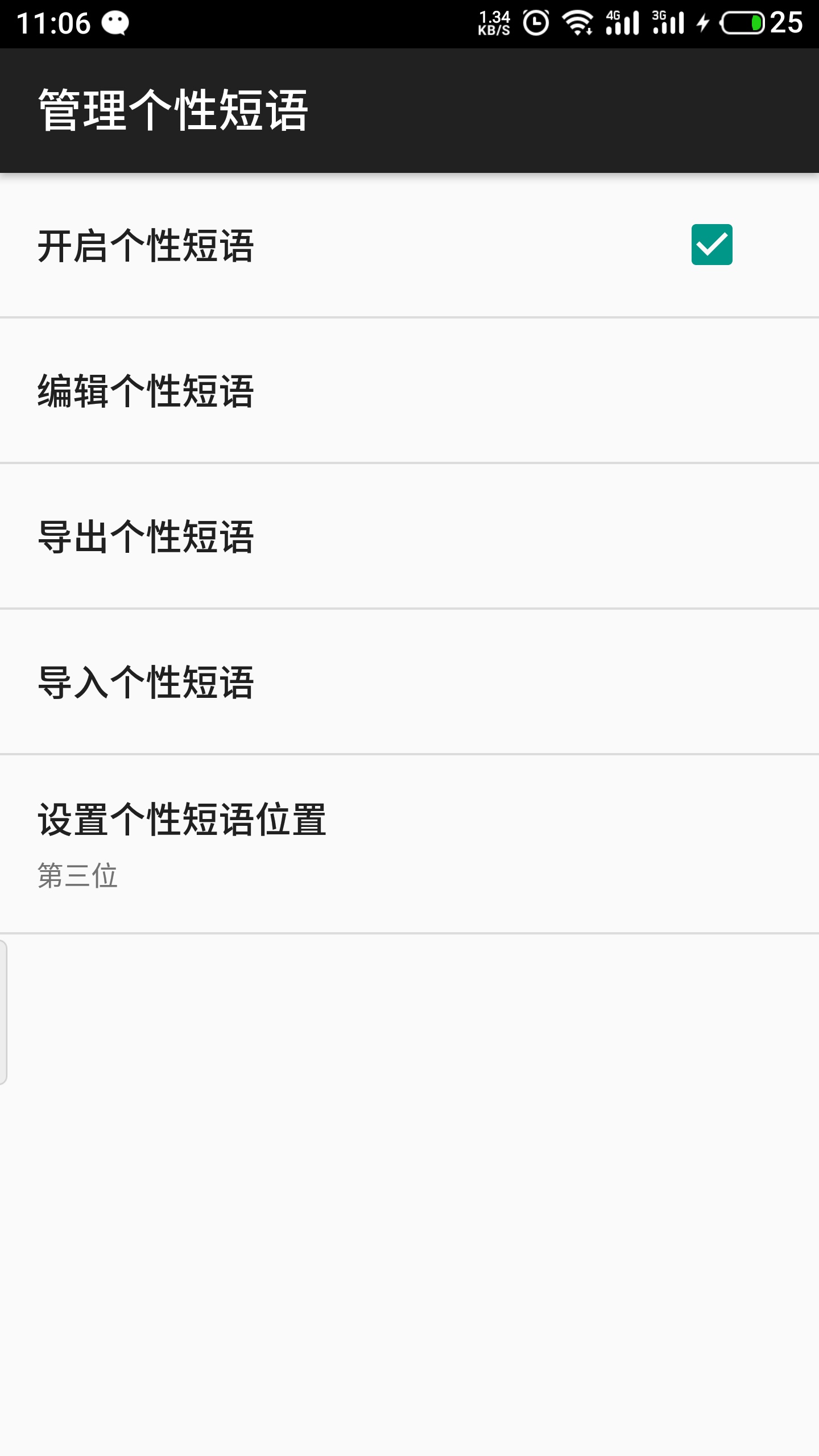Click the WeChat notification icon in status bar
Image resolution: width=819 pixels, height=1456 pixels.
117,22
